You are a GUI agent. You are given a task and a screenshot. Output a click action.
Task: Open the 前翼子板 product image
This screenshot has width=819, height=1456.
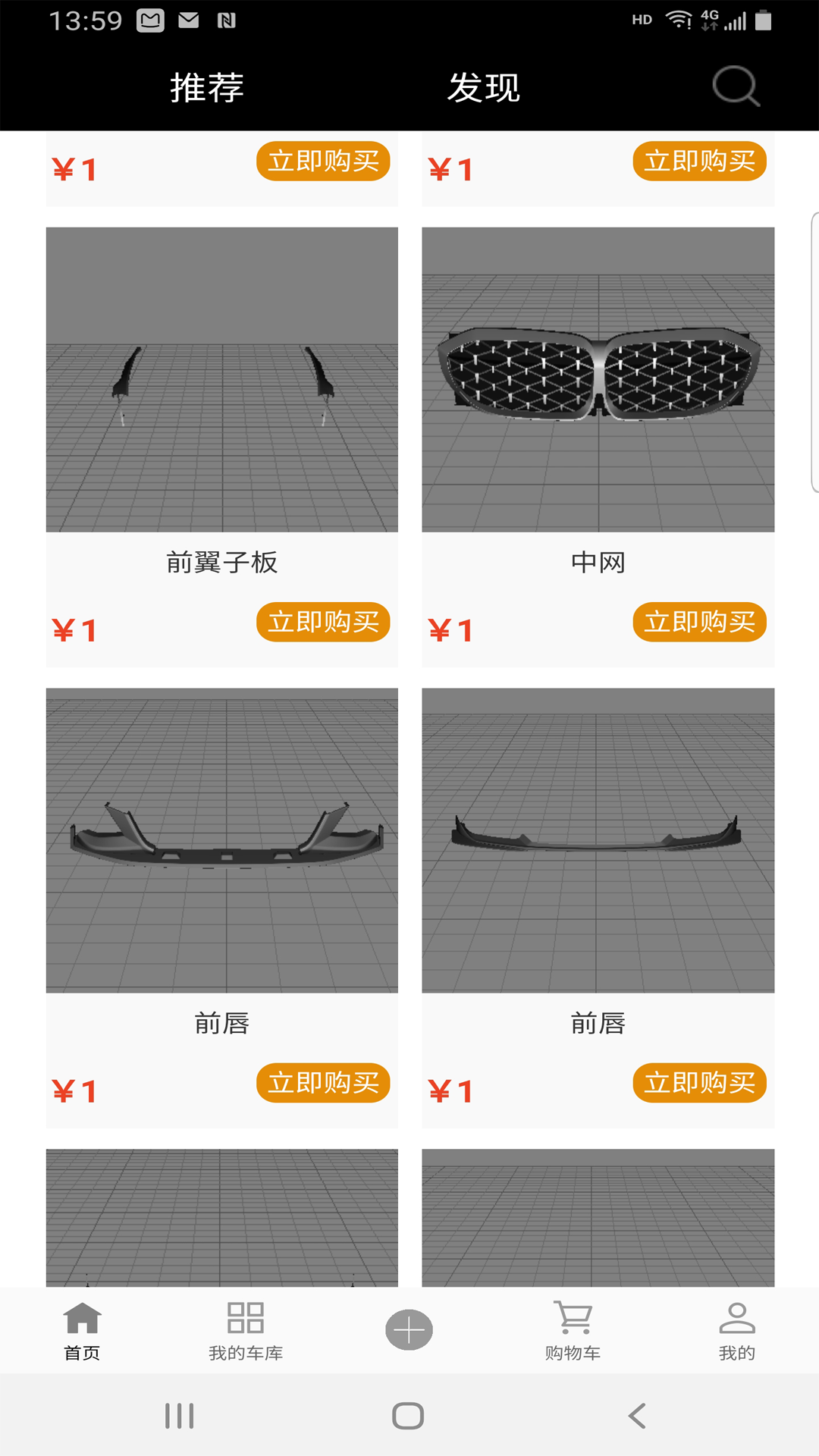(x=222, y=379)
